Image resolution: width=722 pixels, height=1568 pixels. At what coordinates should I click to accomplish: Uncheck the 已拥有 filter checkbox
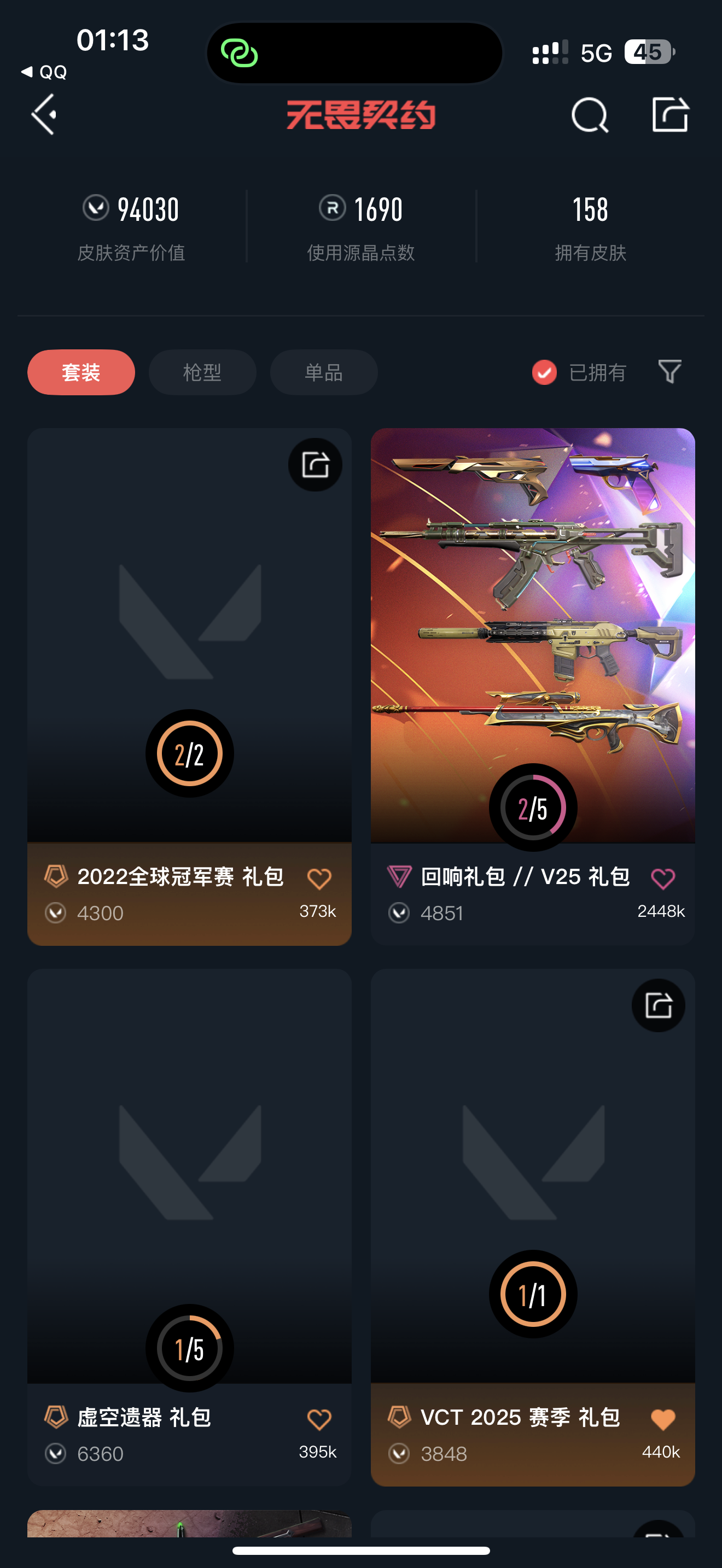coord(544,372)
